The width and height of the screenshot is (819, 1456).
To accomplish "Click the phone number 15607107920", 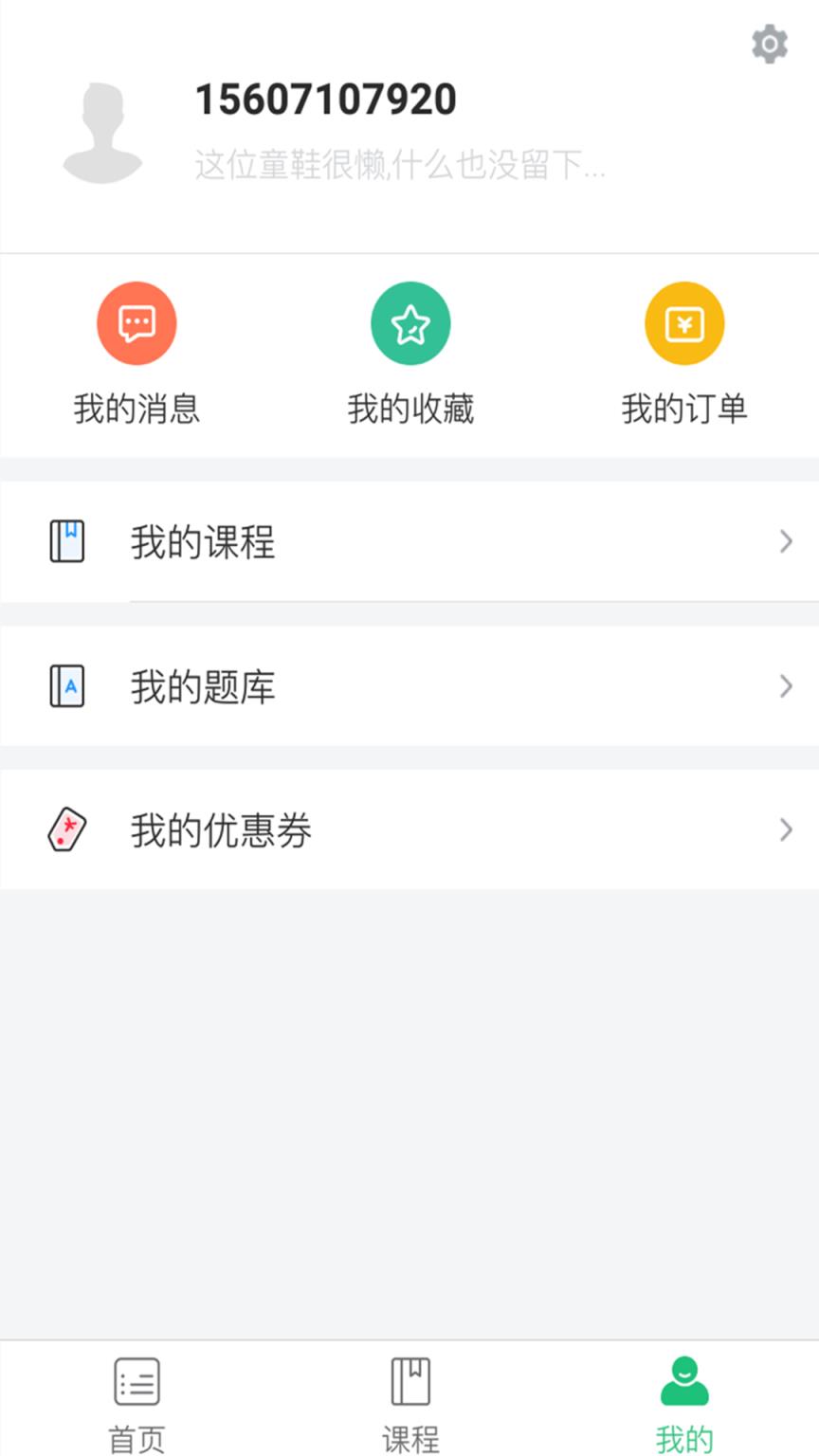I will 324,98.
